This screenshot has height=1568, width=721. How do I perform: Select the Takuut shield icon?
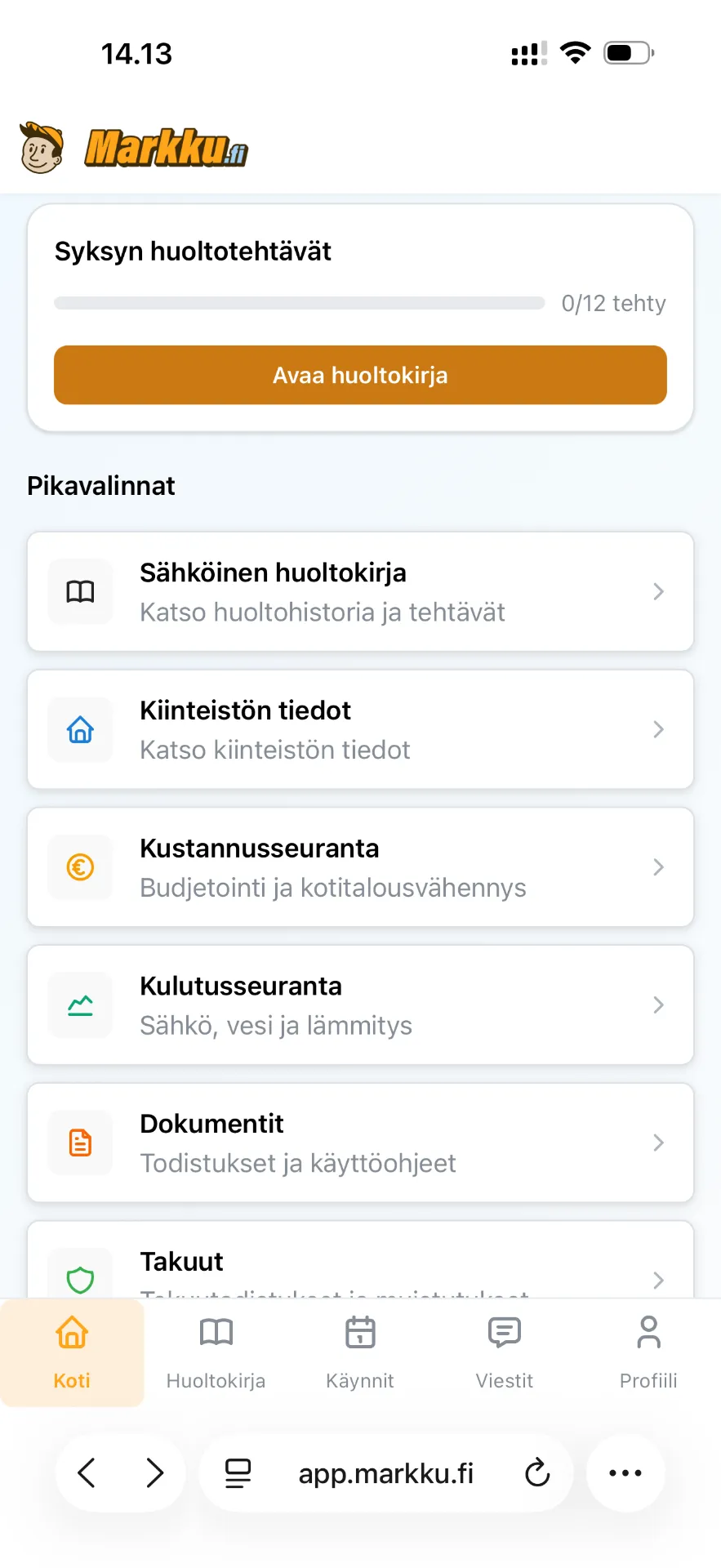pos(81,1274)
